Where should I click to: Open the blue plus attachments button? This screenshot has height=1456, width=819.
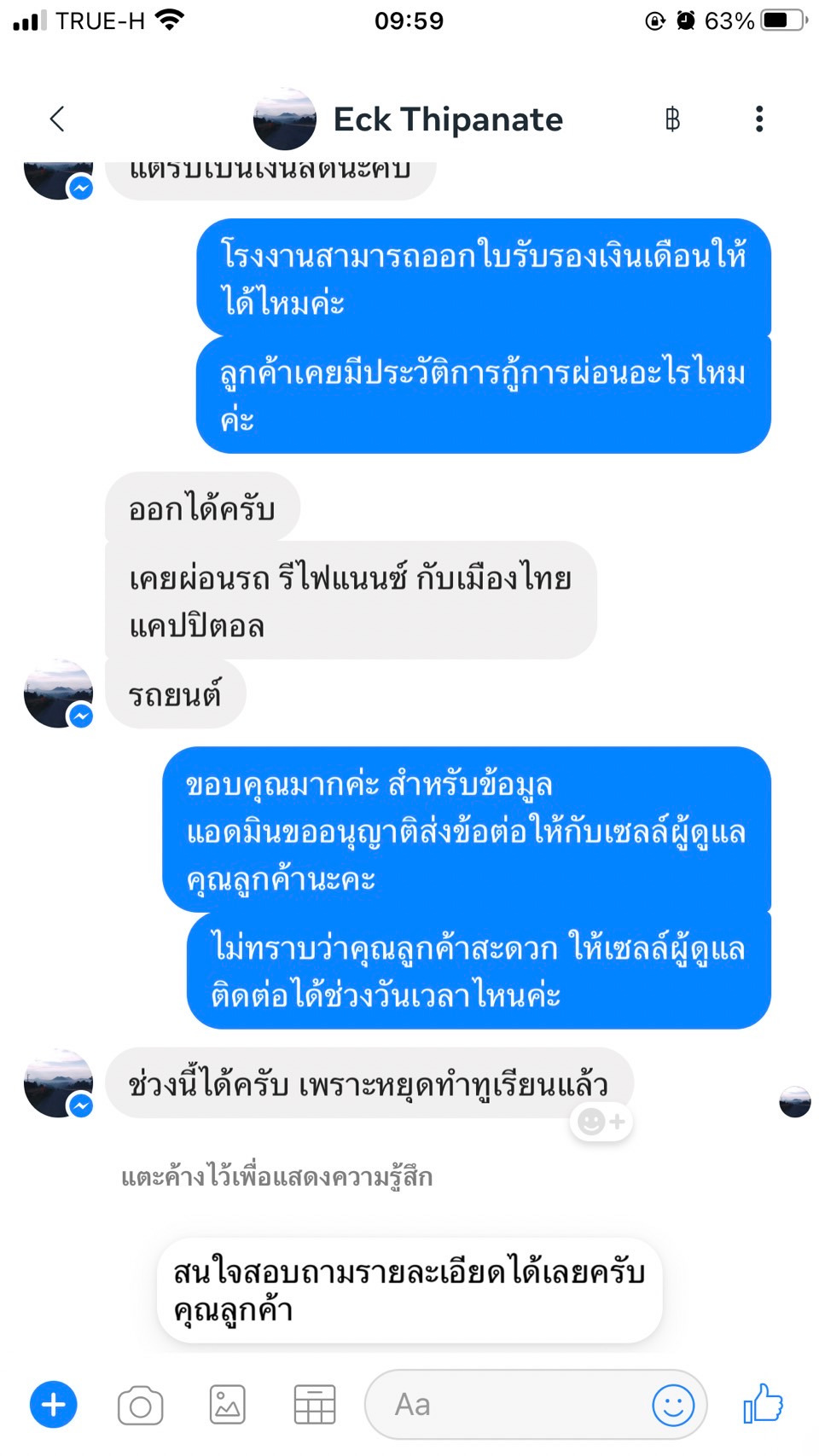(x=54, y=1404)
